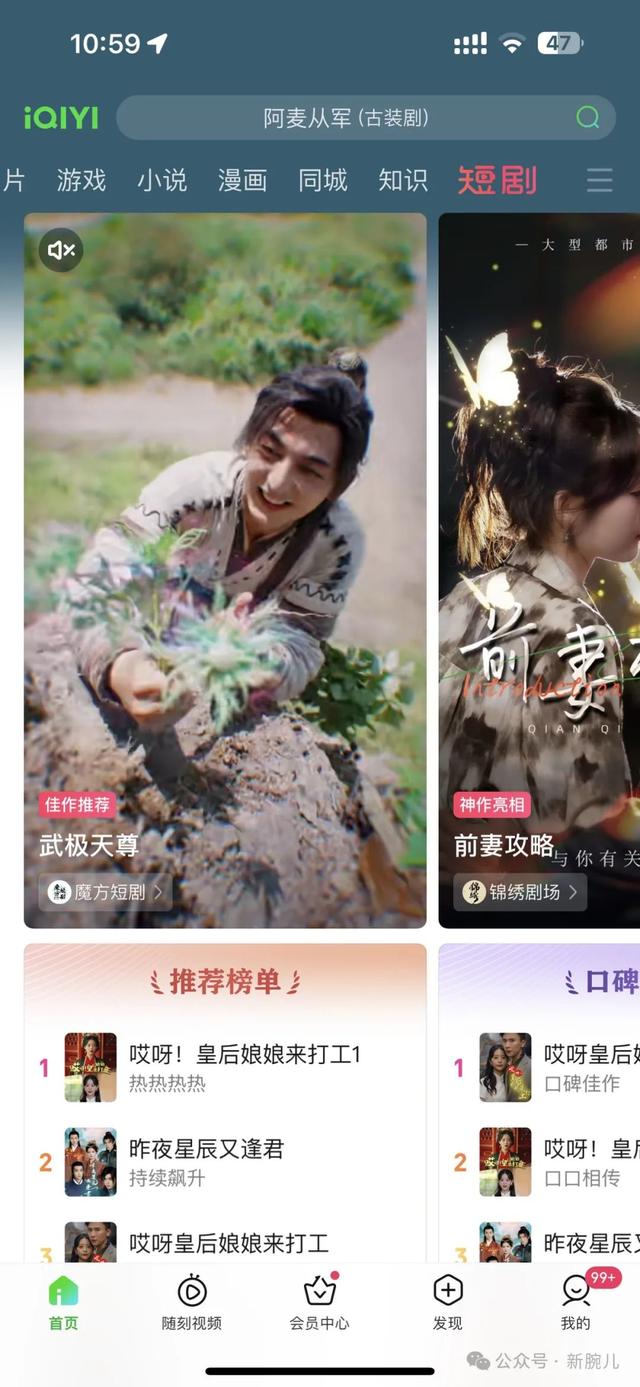Tap the green search magnifier icon

587,118
